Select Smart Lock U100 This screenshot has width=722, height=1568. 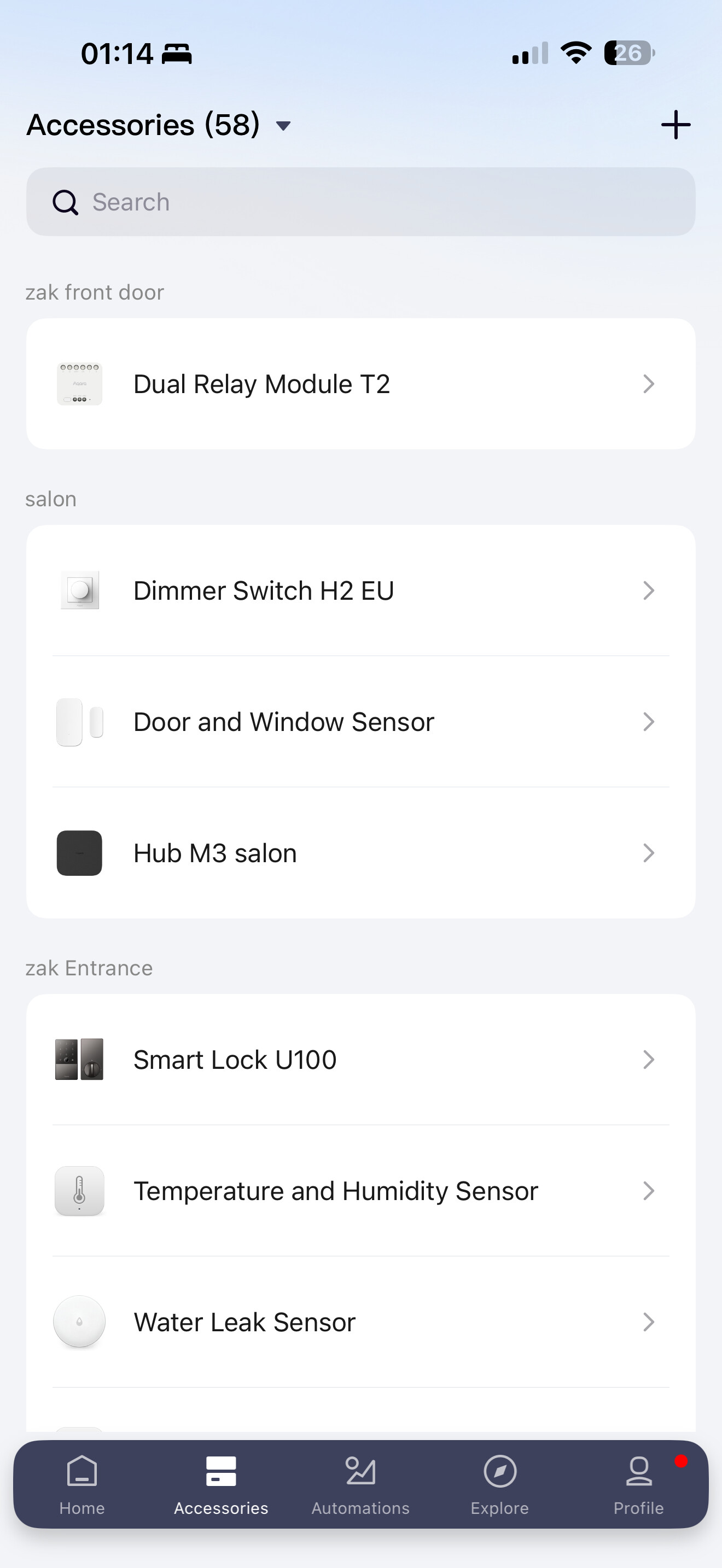360,1060
